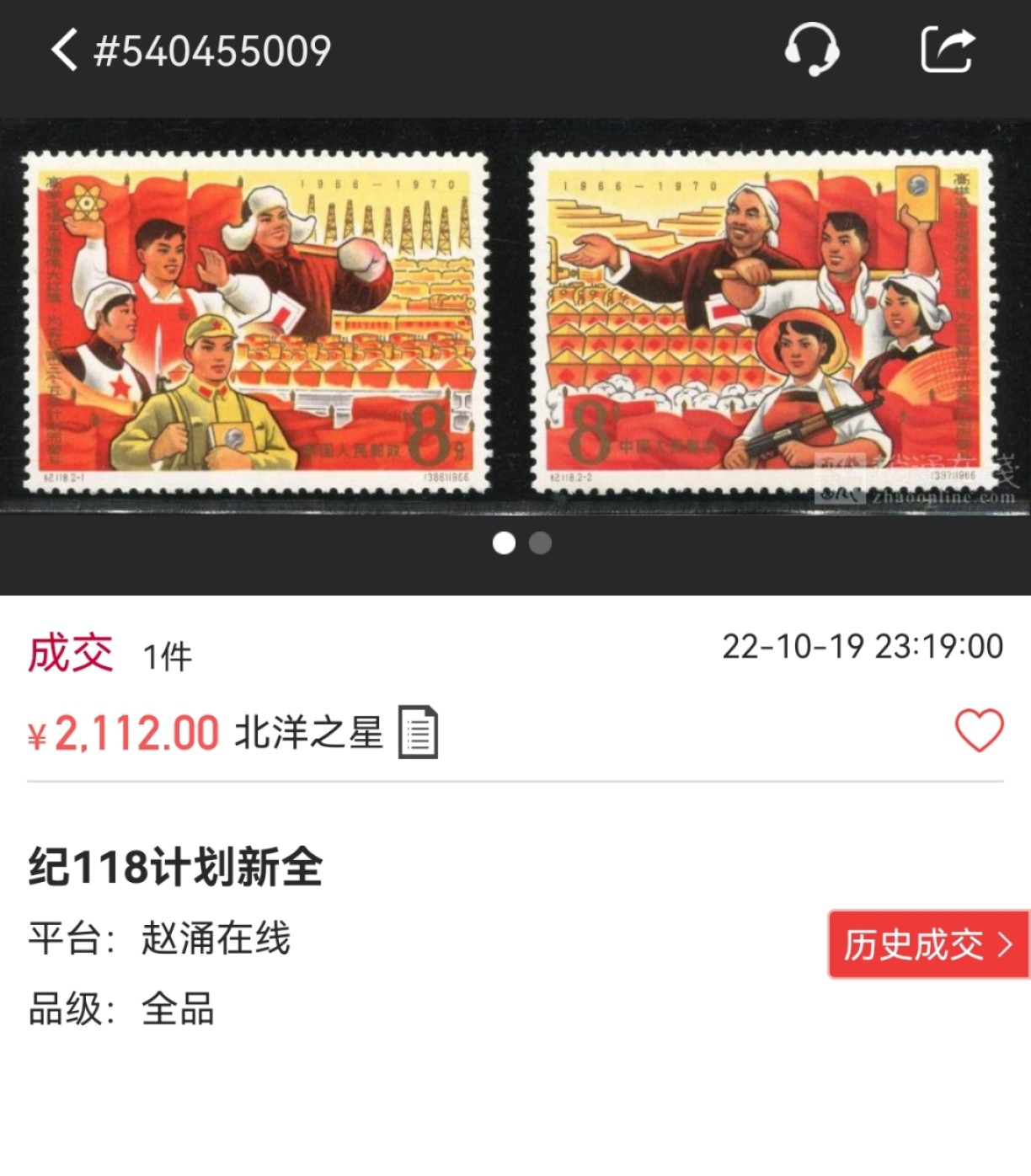
Task: Share this auction listing
Action: (x=947, y=50)
